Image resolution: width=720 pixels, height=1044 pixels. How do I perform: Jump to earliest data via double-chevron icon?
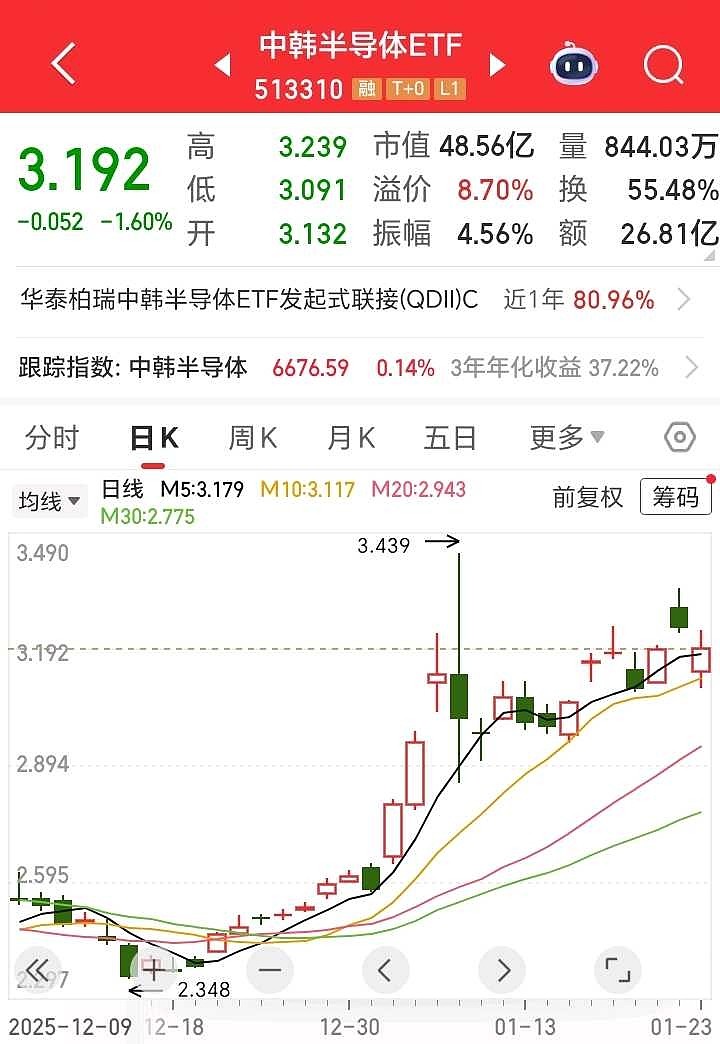(x=37, y=969)
